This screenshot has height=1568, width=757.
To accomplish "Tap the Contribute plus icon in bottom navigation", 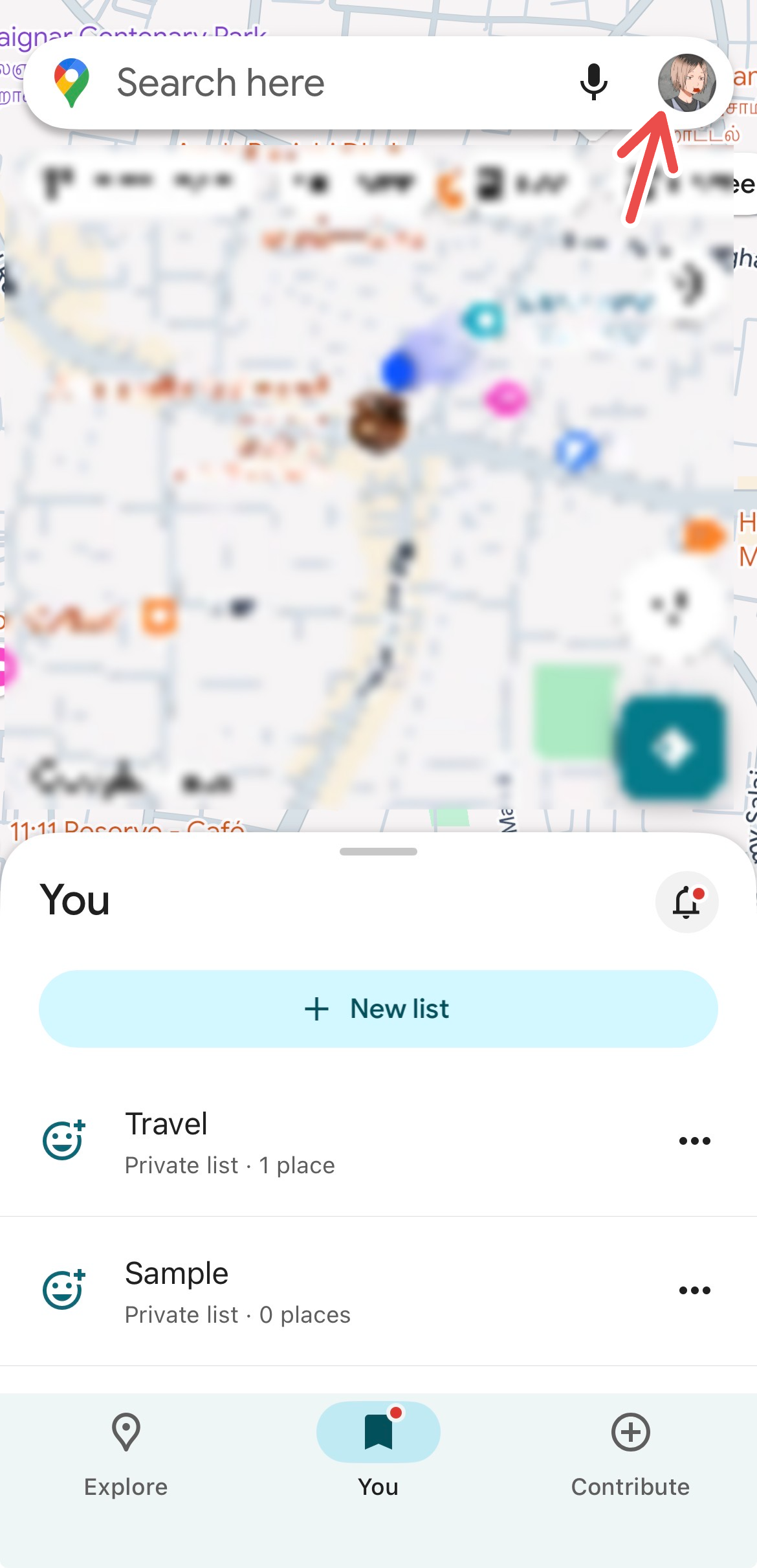I will click(x=630, y=1431).
